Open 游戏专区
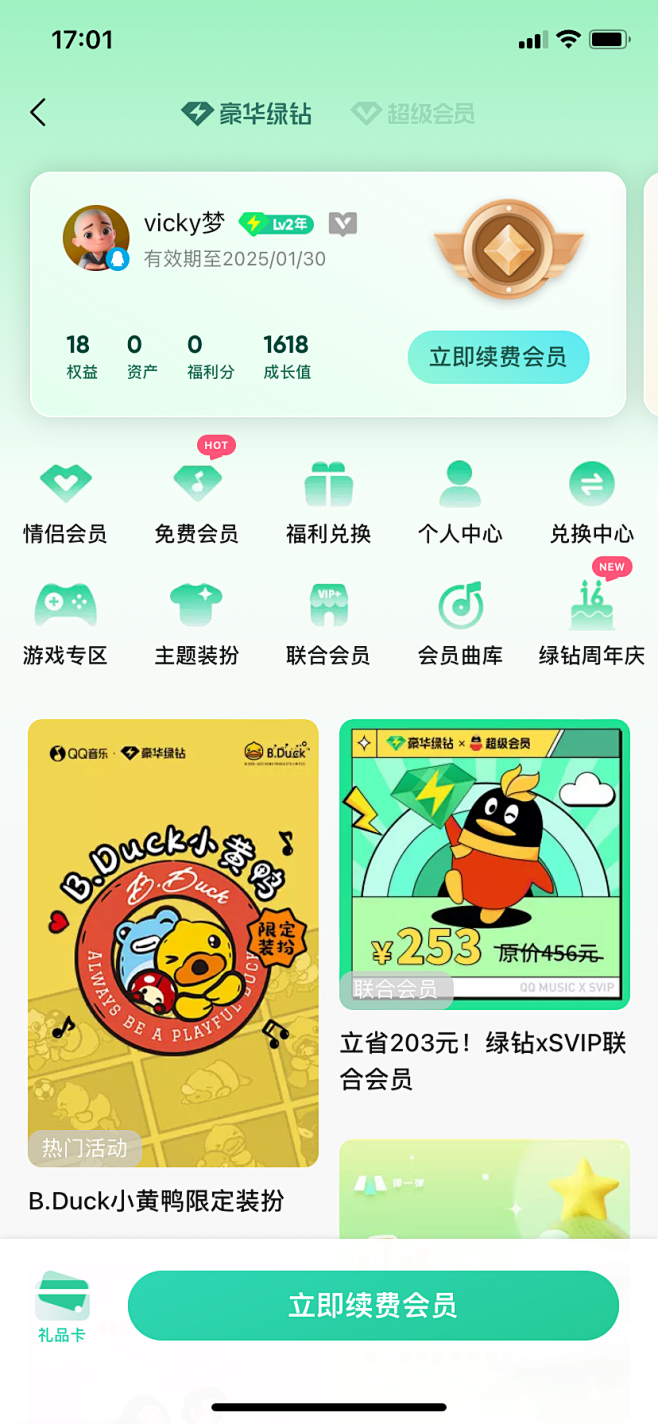Screen dimensions: 658x1424 65,625
